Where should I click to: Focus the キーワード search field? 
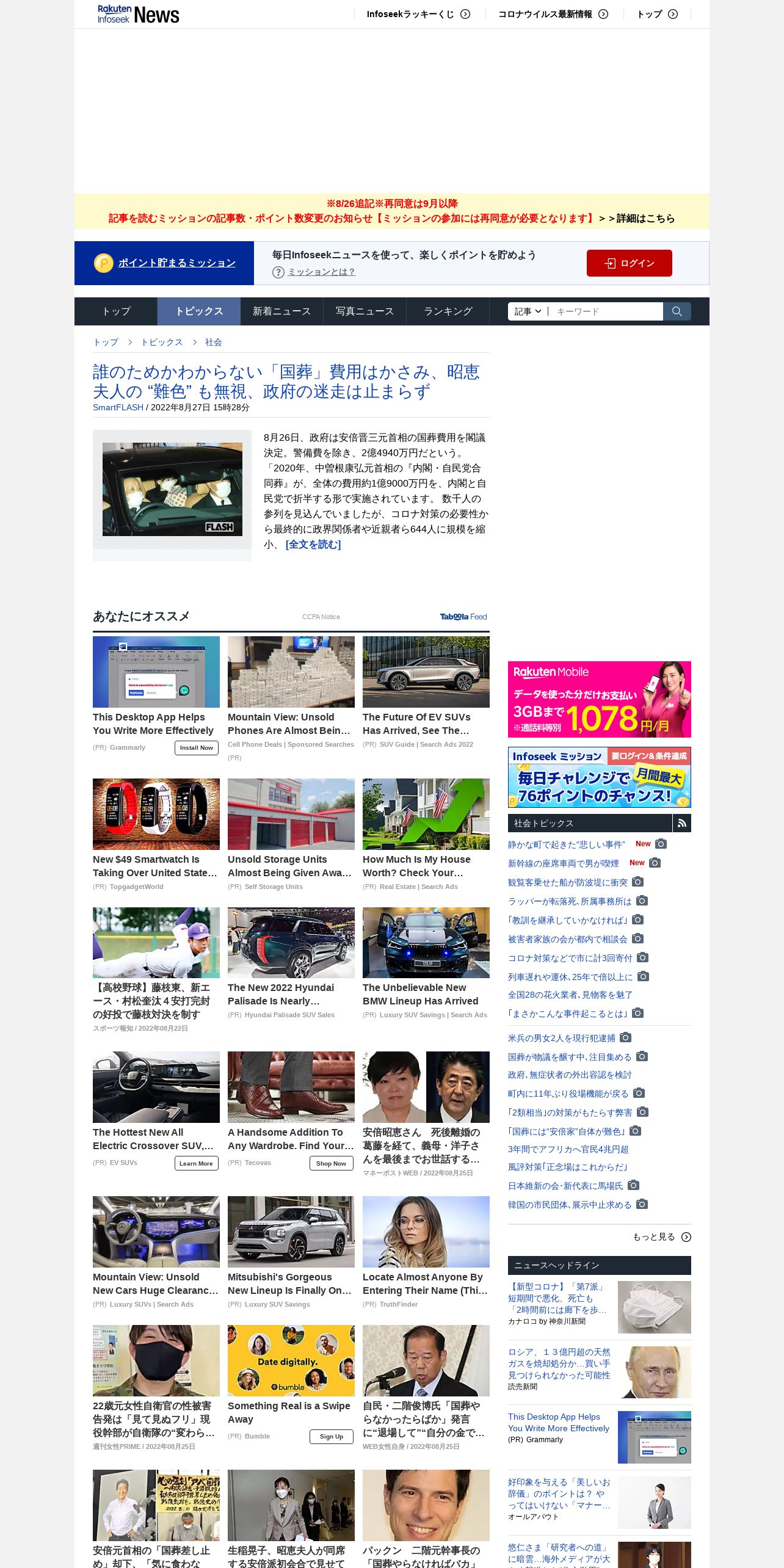606,311
